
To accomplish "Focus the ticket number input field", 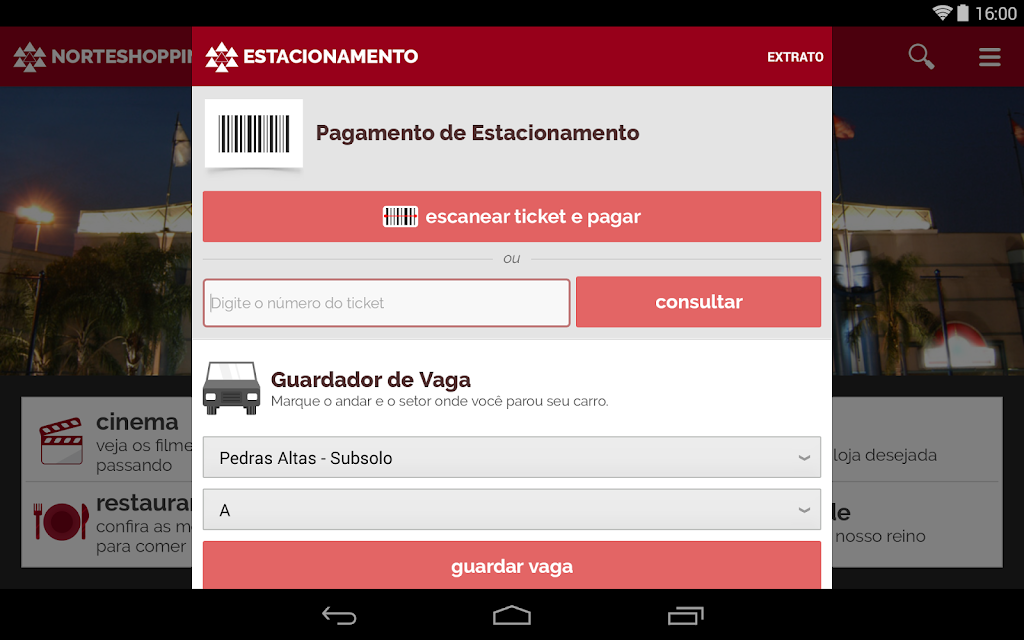I will click(386, 302).
